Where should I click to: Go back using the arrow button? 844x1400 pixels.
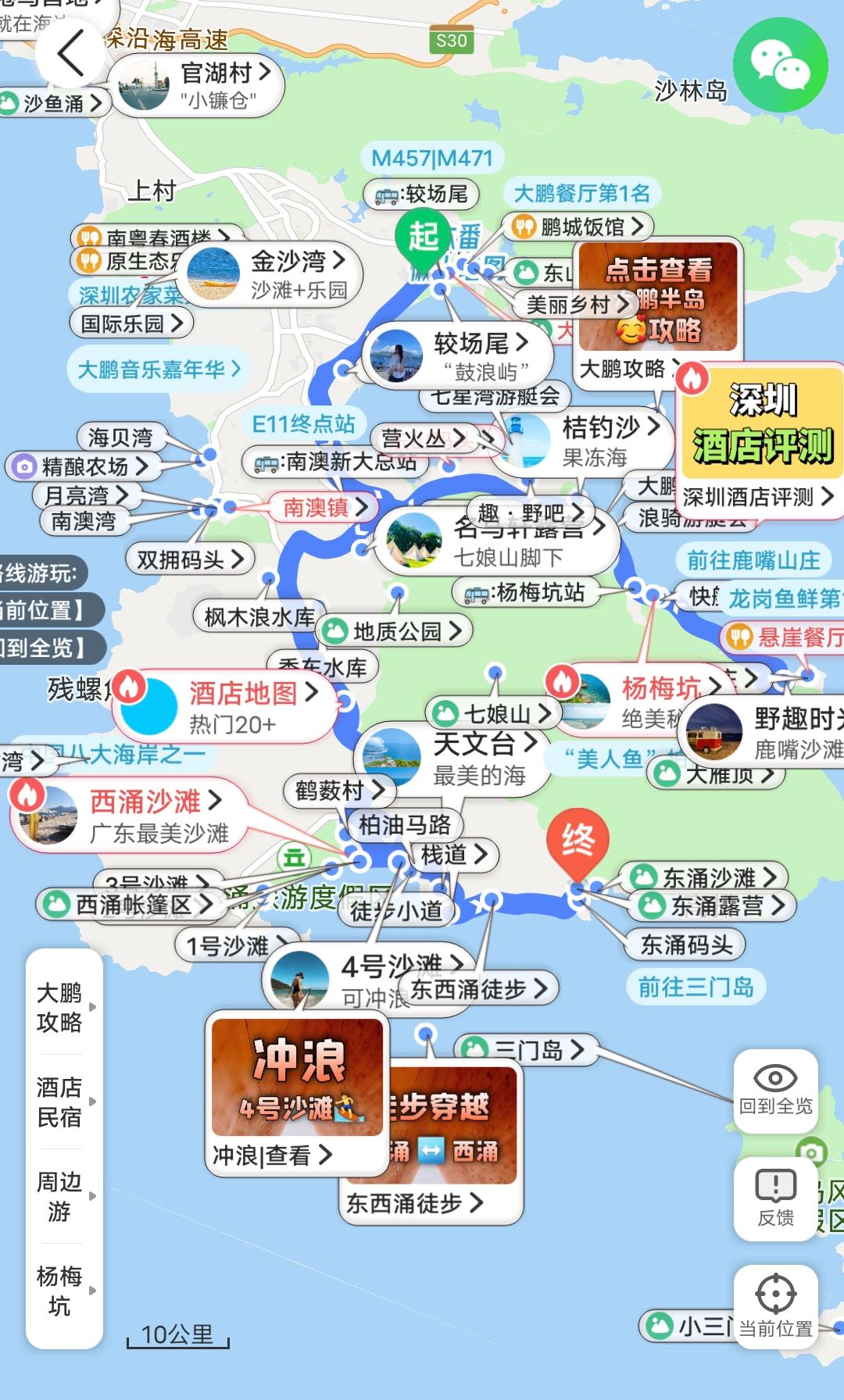[x=70, y=53]
